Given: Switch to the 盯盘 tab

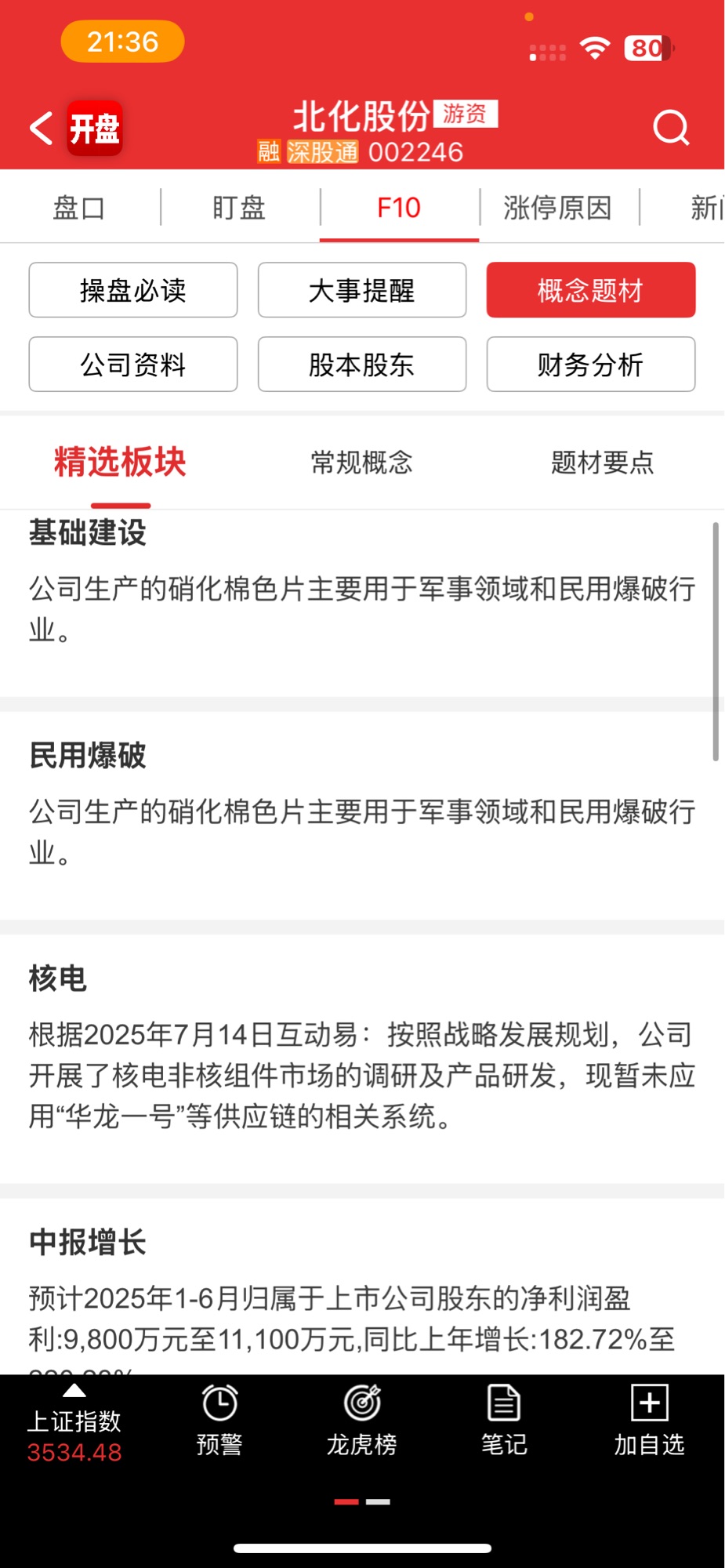Looking at the screenshot, I should 239,208.
